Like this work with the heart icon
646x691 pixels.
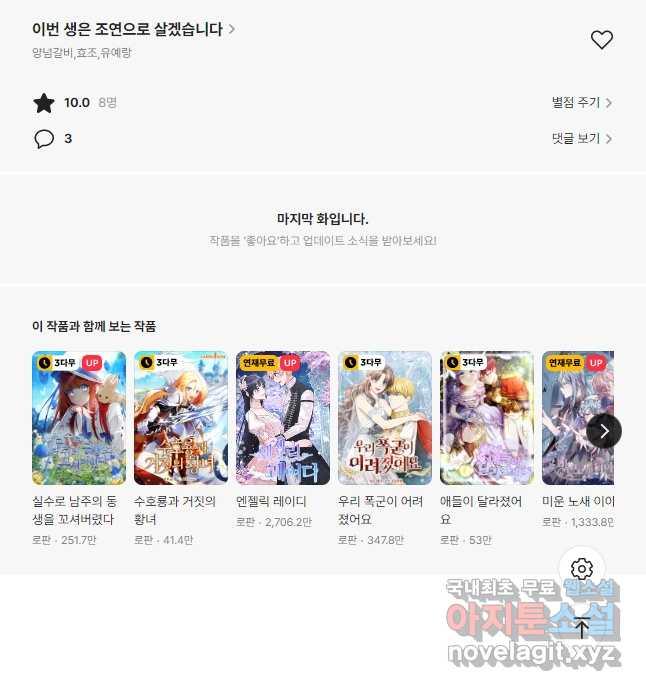coord(601,40)
